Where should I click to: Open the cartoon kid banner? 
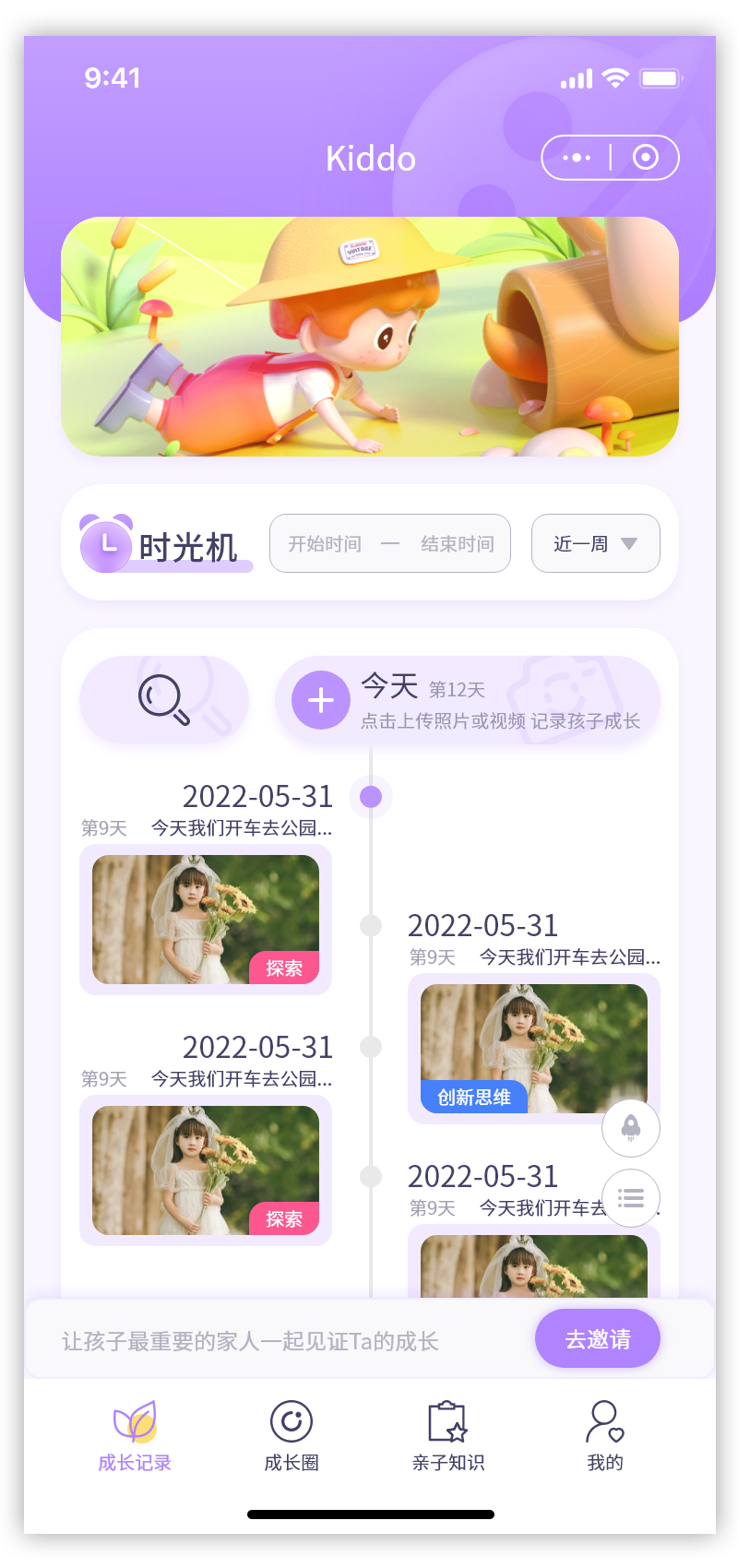(369, 337)
